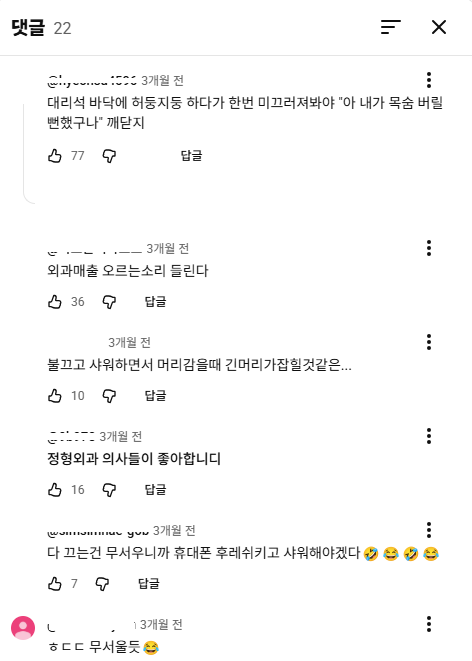This screenshot has height=661, width=472.
Task: Open overflow menu on 무서울듯 comment
Action: (x=429, y=624)
